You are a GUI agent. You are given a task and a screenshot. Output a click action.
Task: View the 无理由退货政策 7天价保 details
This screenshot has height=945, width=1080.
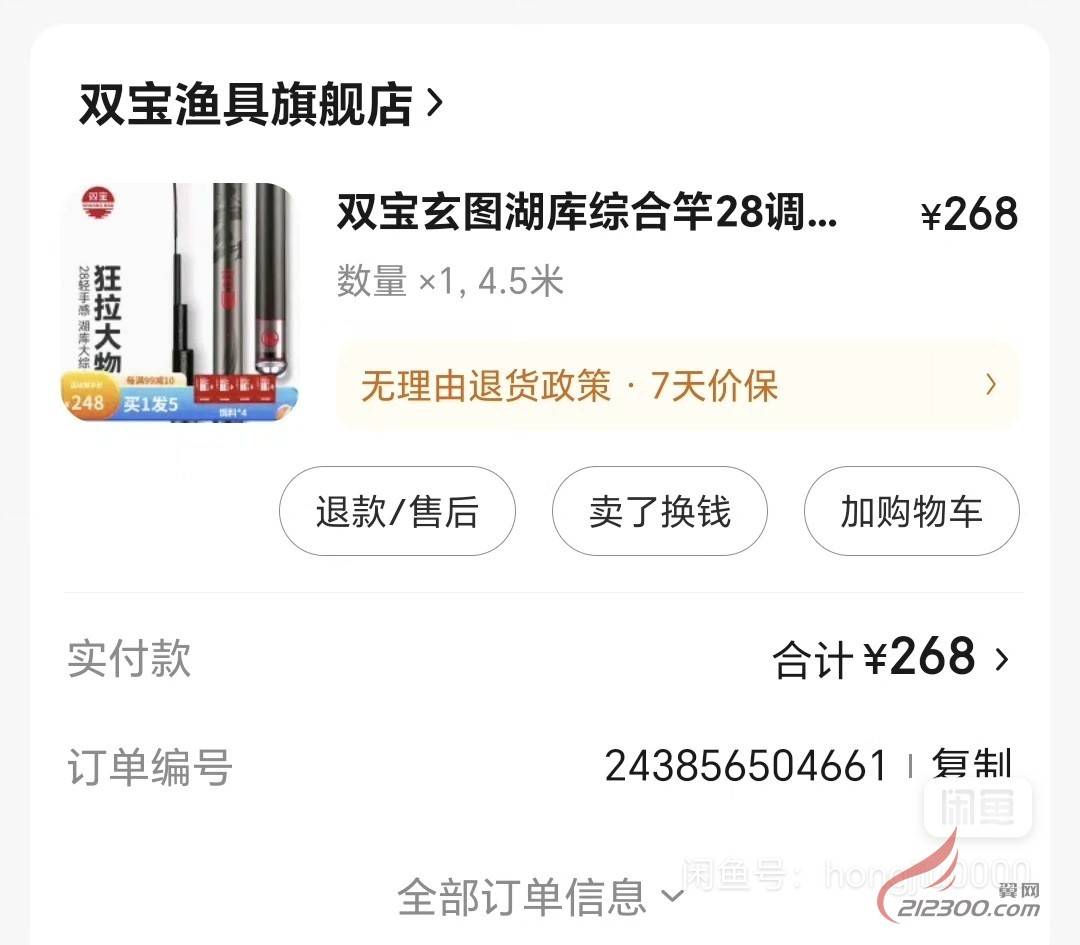point(676,386)
